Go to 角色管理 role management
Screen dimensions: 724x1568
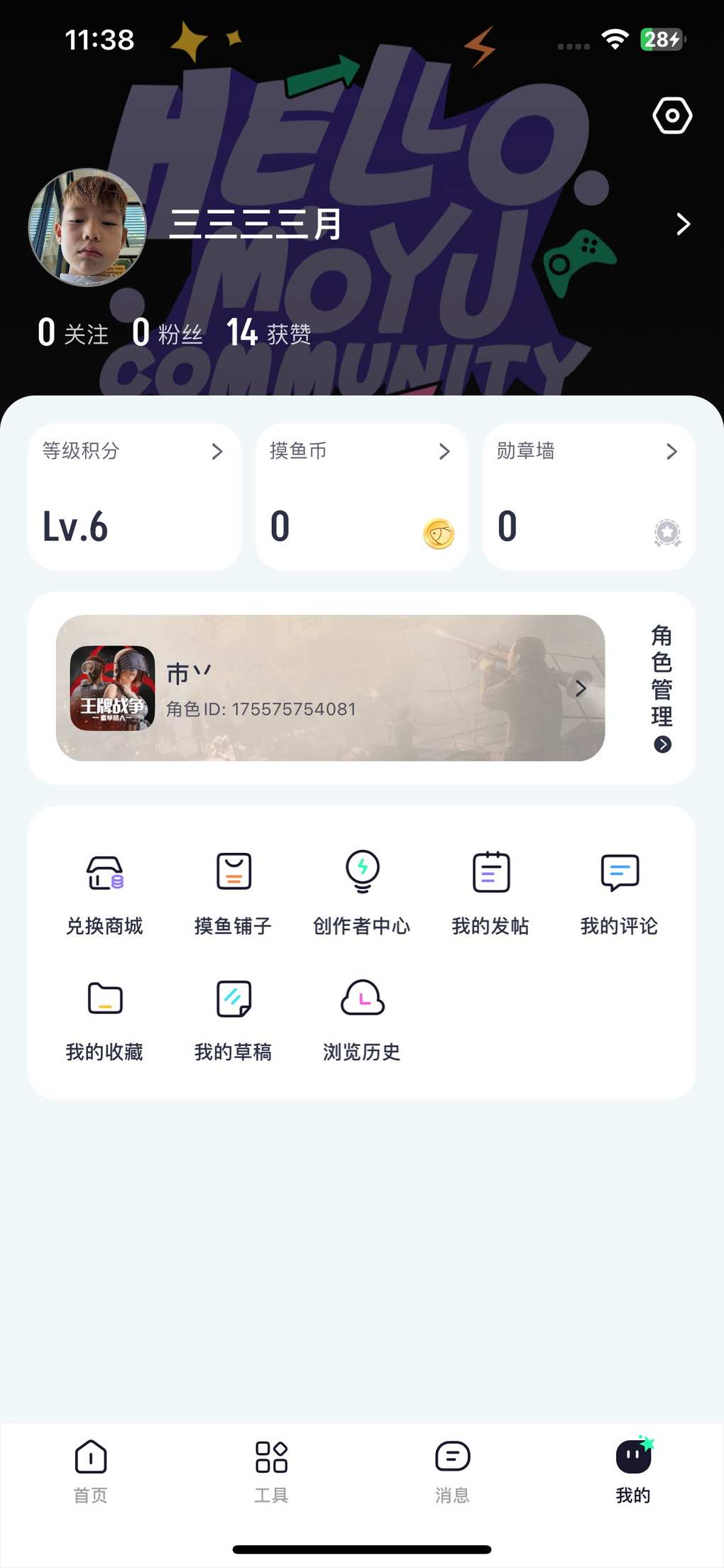click(662, 687)
